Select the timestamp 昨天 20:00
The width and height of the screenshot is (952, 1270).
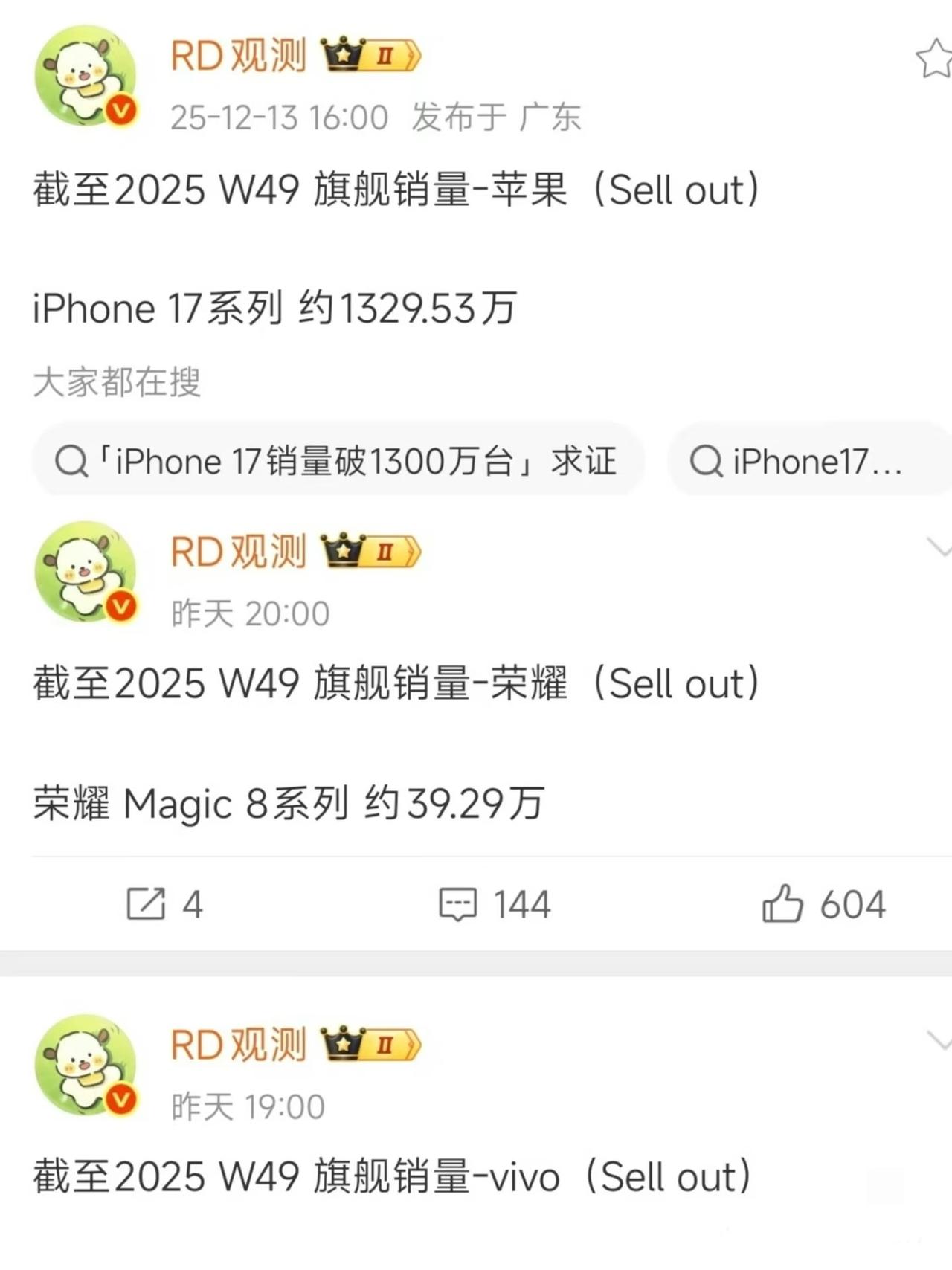(249, 611)
